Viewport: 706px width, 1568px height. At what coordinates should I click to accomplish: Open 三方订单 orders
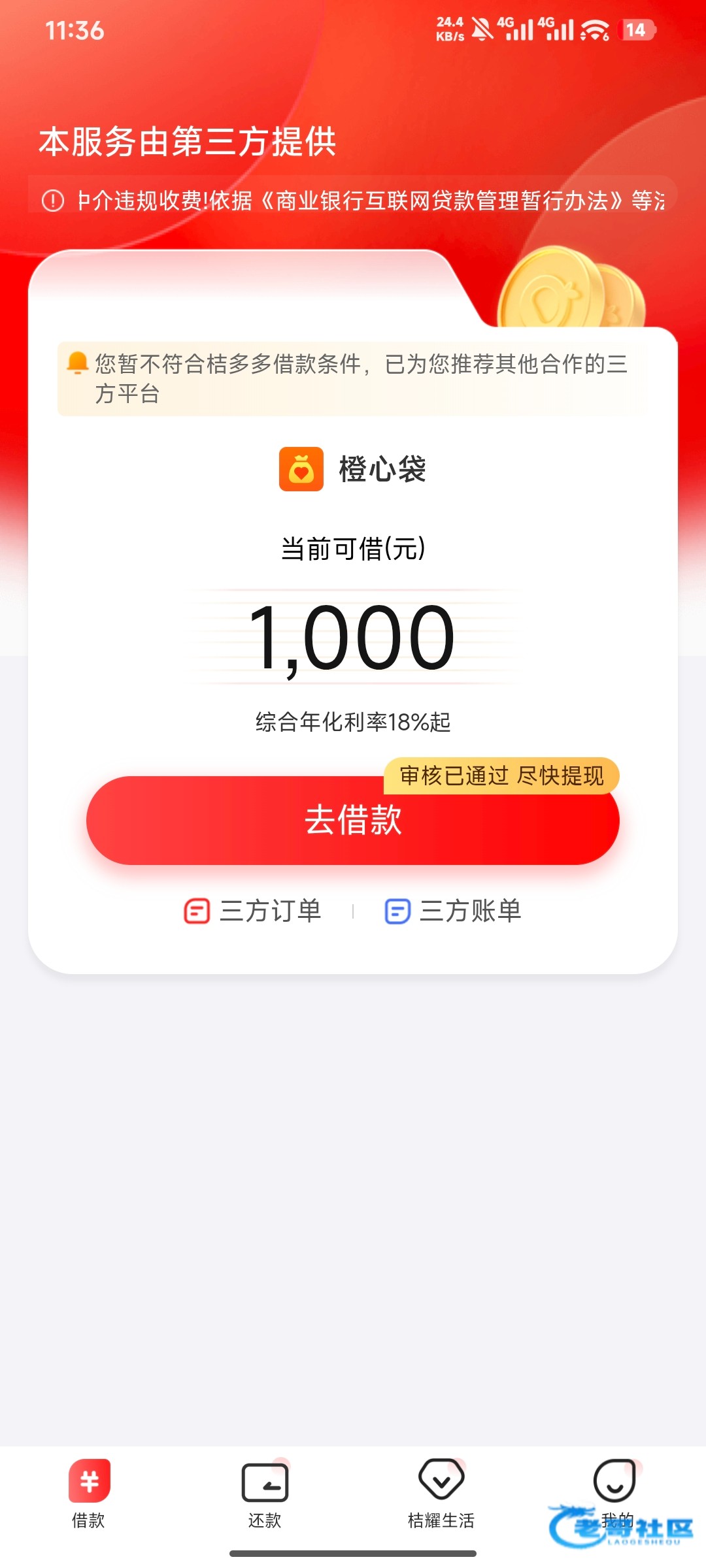[253, 911]
